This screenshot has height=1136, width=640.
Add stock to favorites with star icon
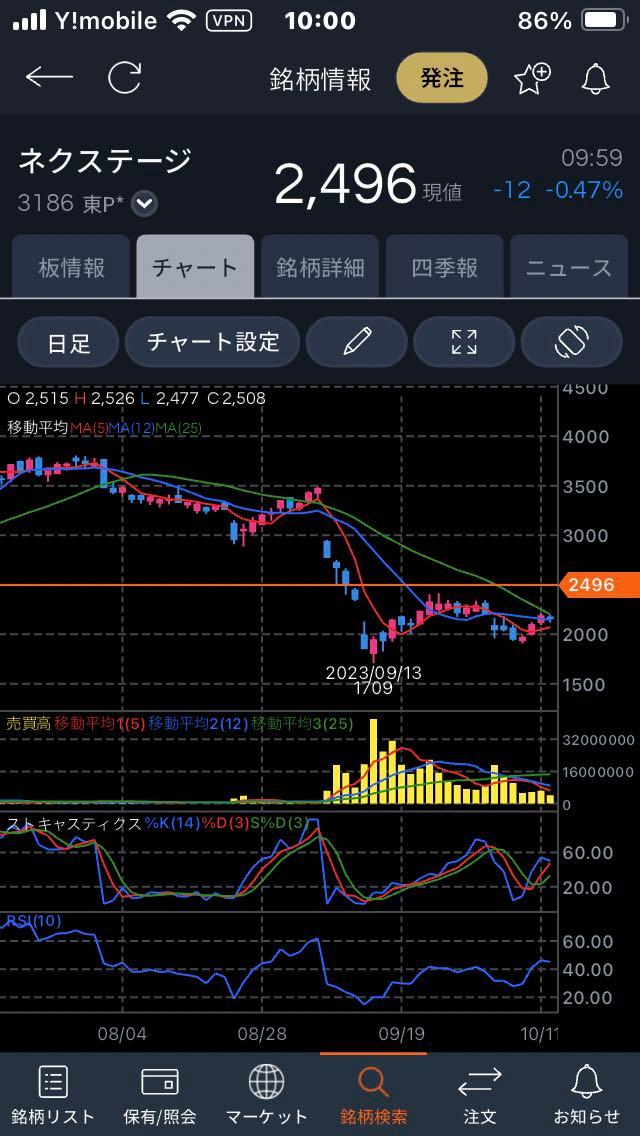point(531,78)
